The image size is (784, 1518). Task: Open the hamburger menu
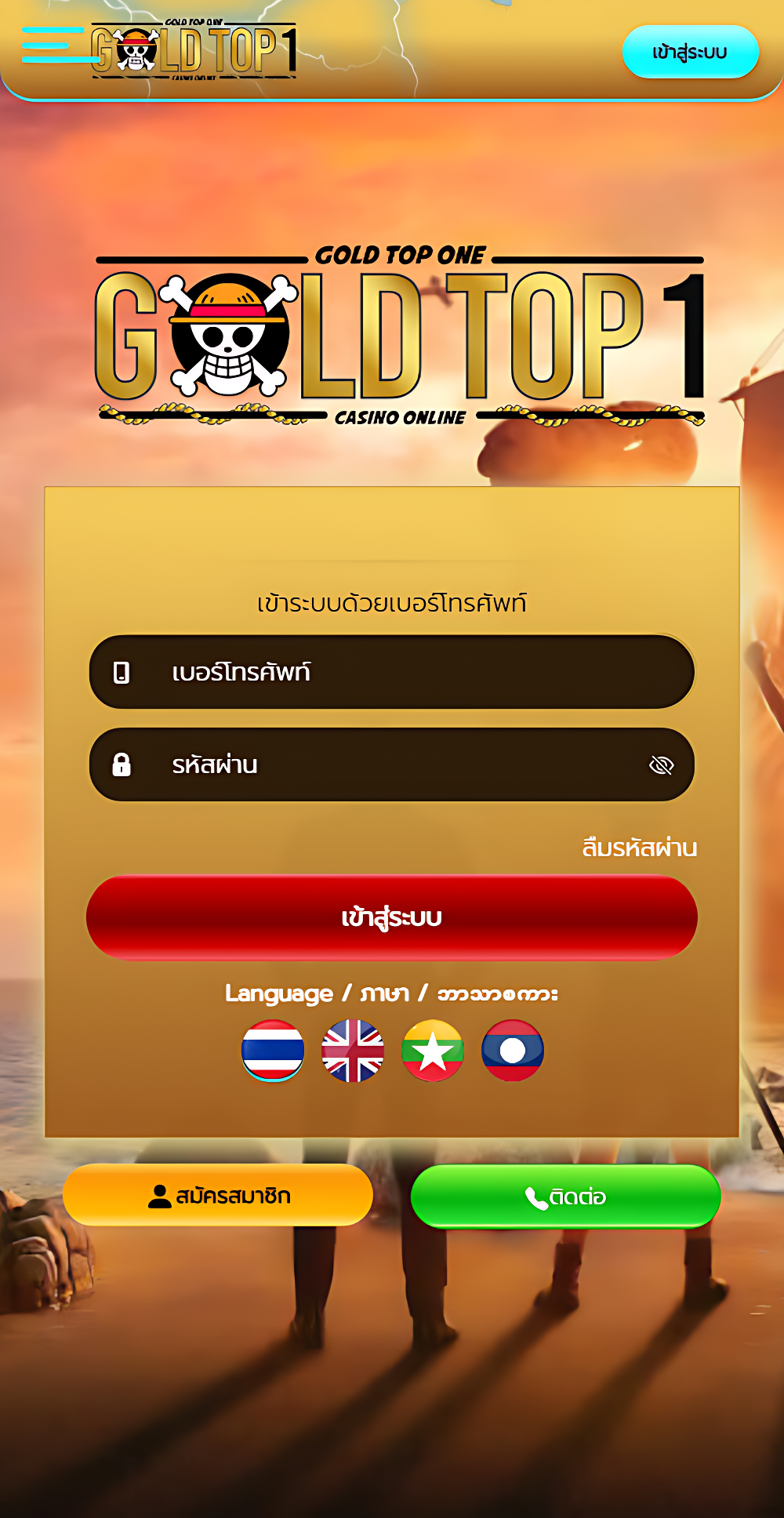[52, 45]
